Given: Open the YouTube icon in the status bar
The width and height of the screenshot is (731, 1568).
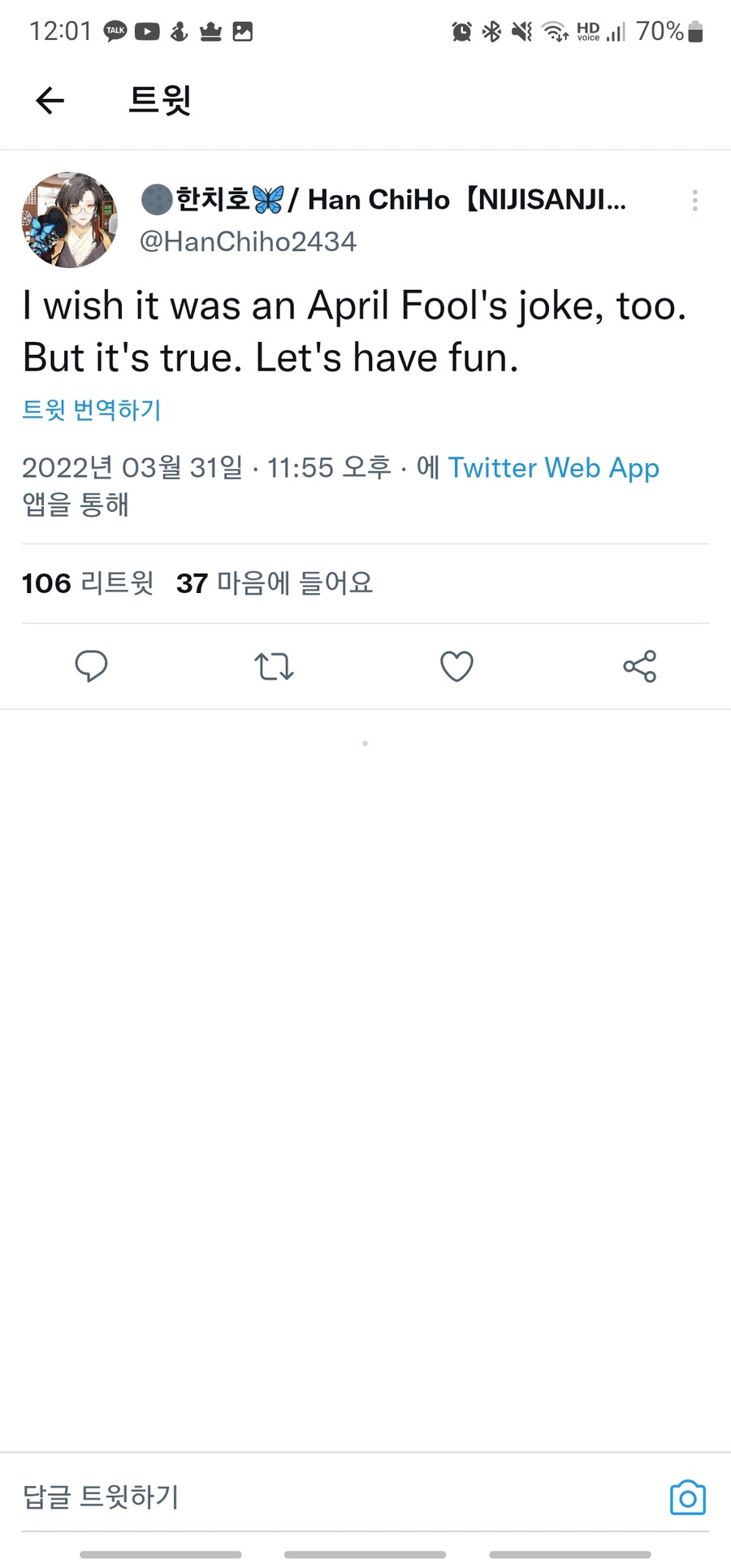Looking at the screenshot, I should [148, 31].
